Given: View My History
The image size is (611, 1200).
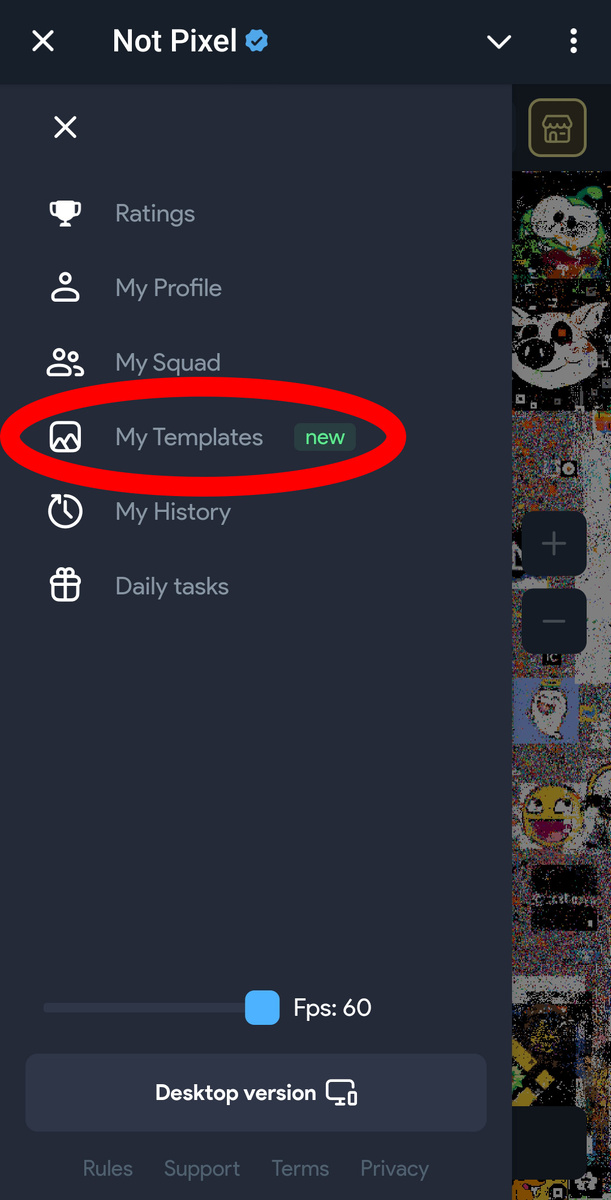Looking at the screenshot, I should point(172,512).
